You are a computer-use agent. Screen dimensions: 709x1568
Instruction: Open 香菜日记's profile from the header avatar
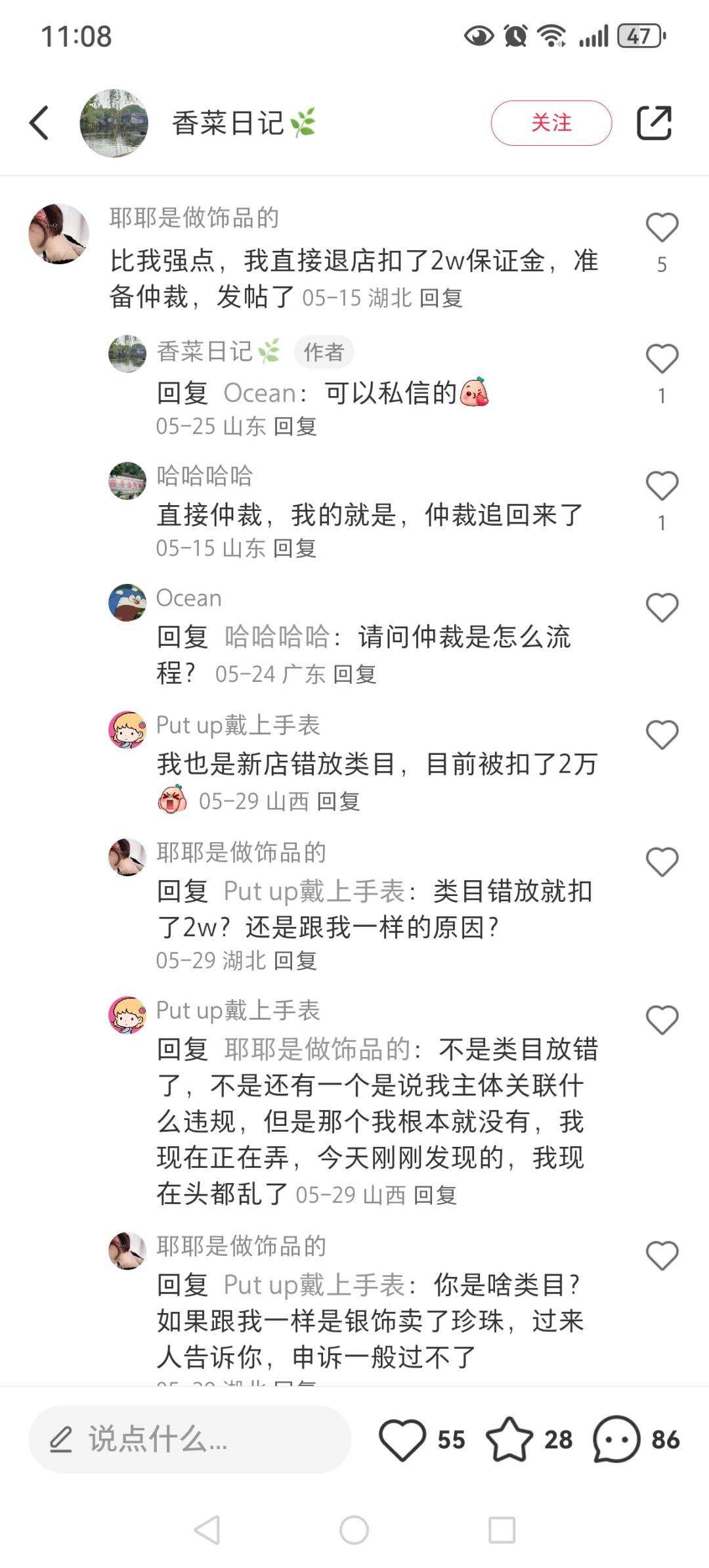coord(114,123)
